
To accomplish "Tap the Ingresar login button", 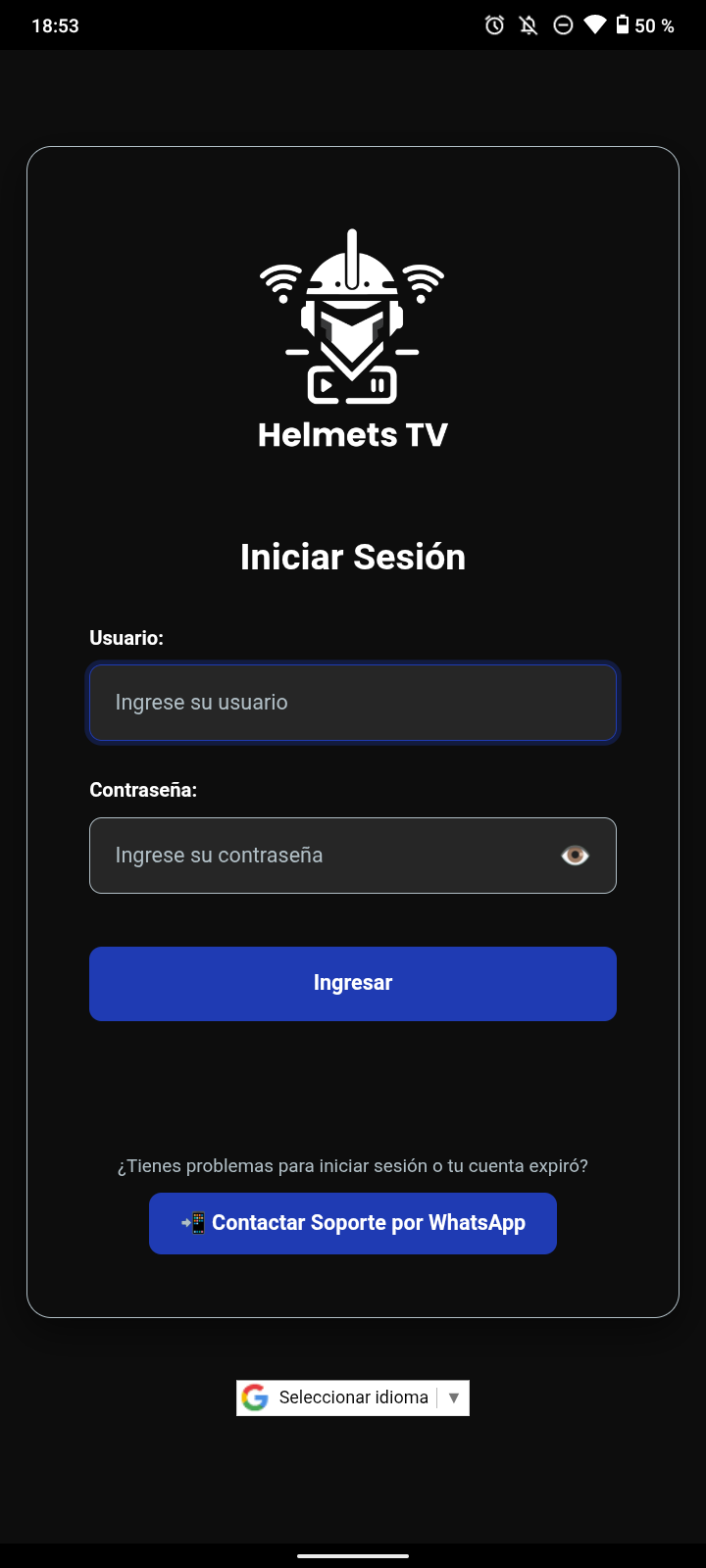I will [x=352, y=984].
